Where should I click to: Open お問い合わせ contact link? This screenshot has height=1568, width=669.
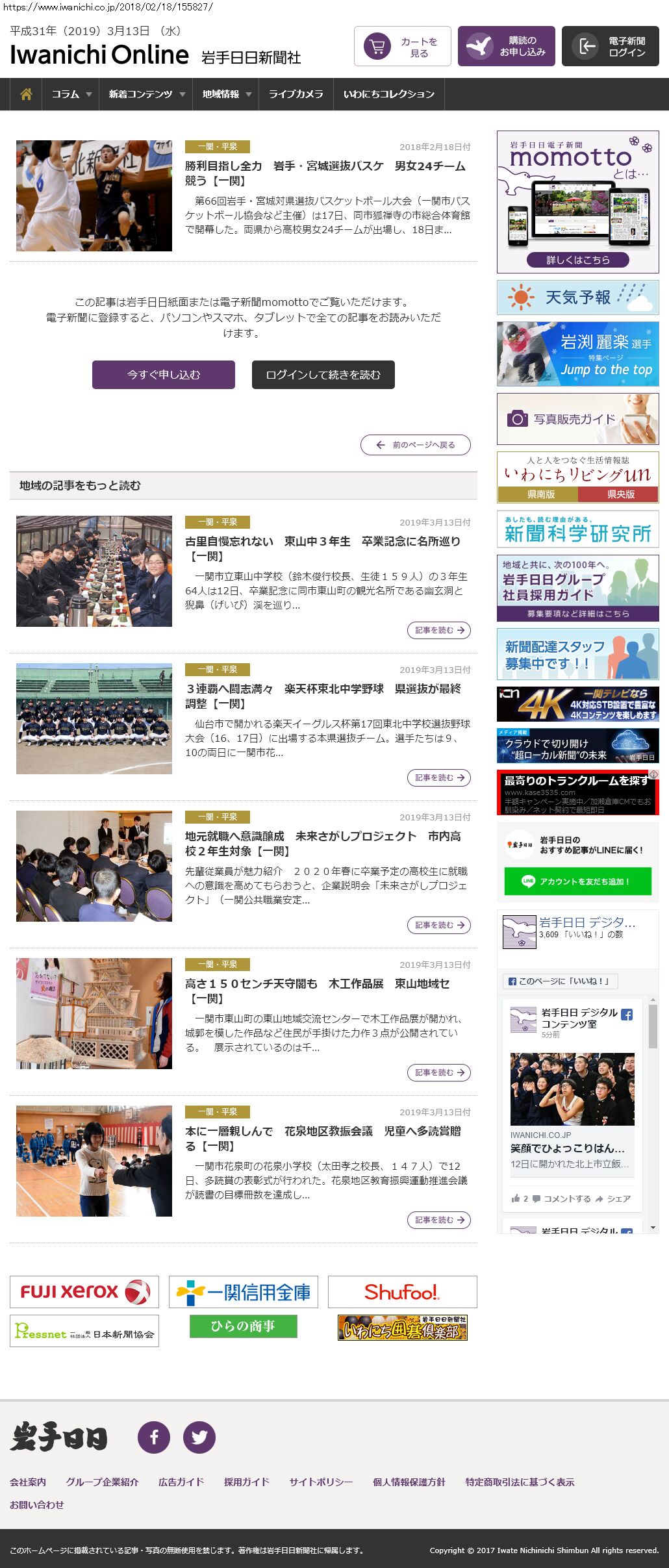pos(37,1504)
